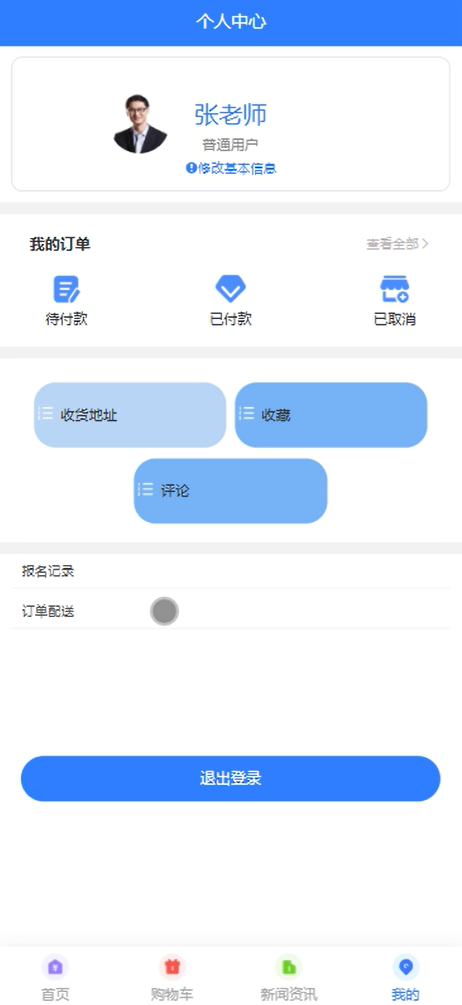The height and width of the screenshot is (1005, 462).
Task: Open 收货地址 shipping addresses
Action: pyautogui.click(x=130, y=415)
